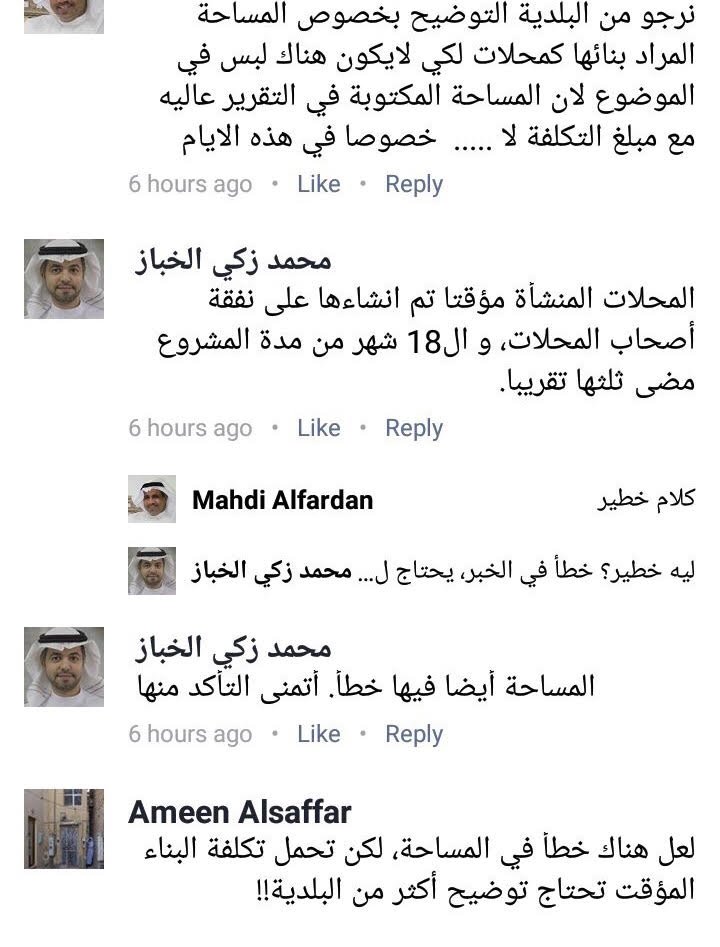Open Ameen Alsaffar's profile from his name
This screenshot has width=720, height=947.
coord(240,811)
